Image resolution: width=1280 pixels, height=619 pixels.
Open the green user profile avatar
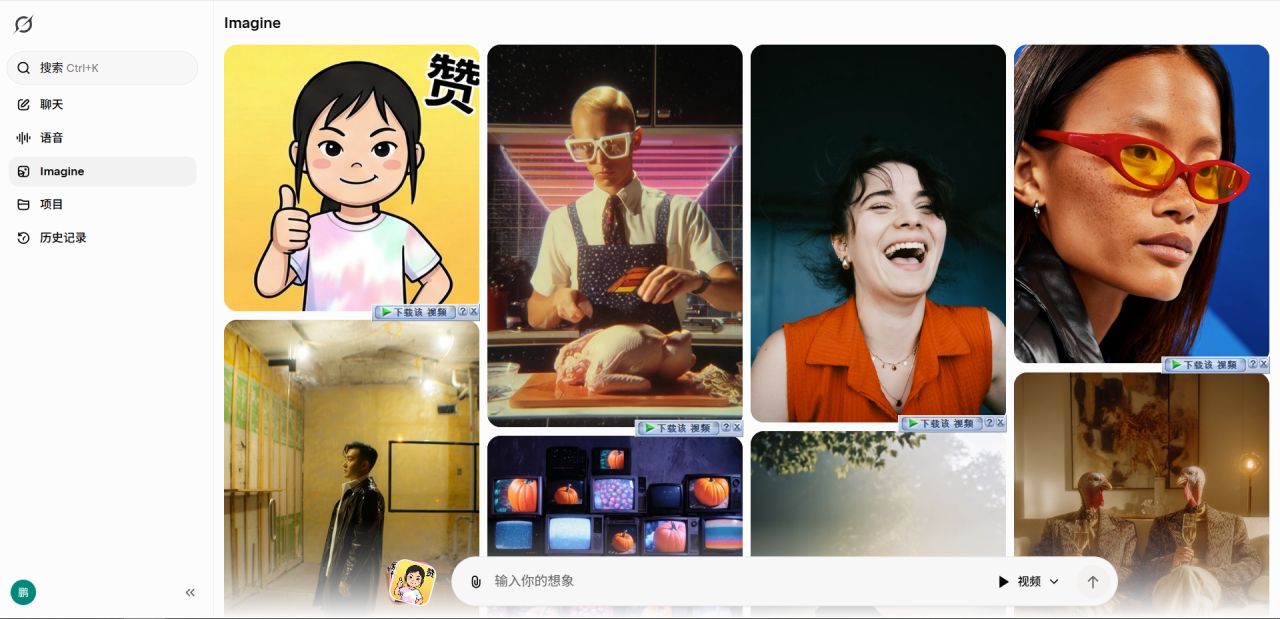click(22, 592)
